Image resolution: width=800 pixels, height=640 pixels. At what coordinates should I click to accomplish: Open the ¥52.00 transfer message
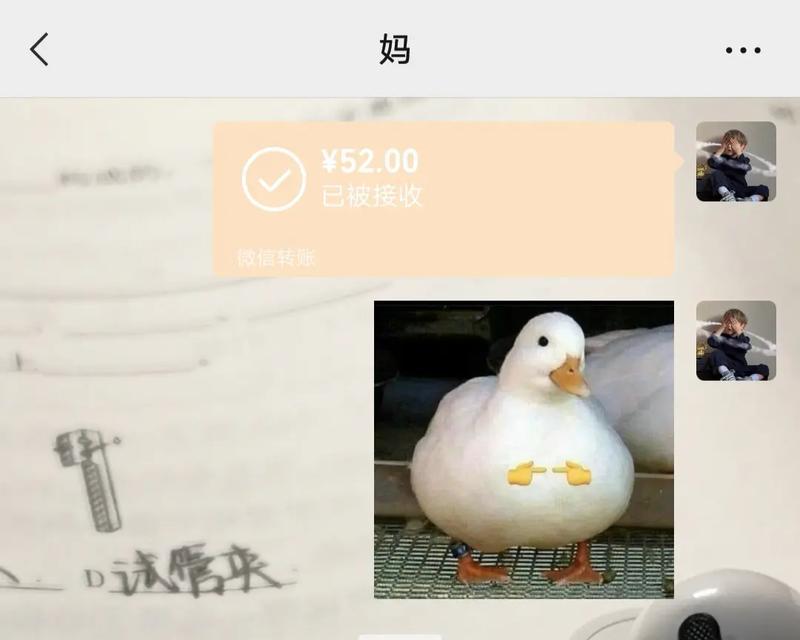[x=443, y=198]
